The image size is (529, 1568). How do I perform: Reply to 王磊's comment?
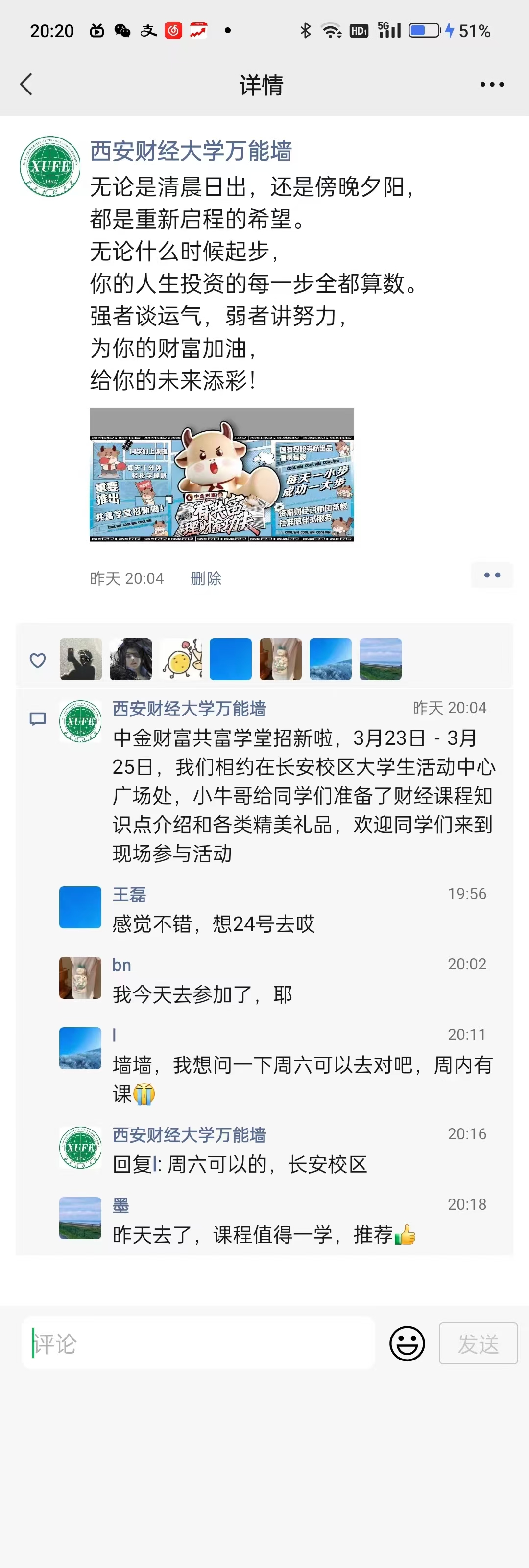click(x=213, y=924)
